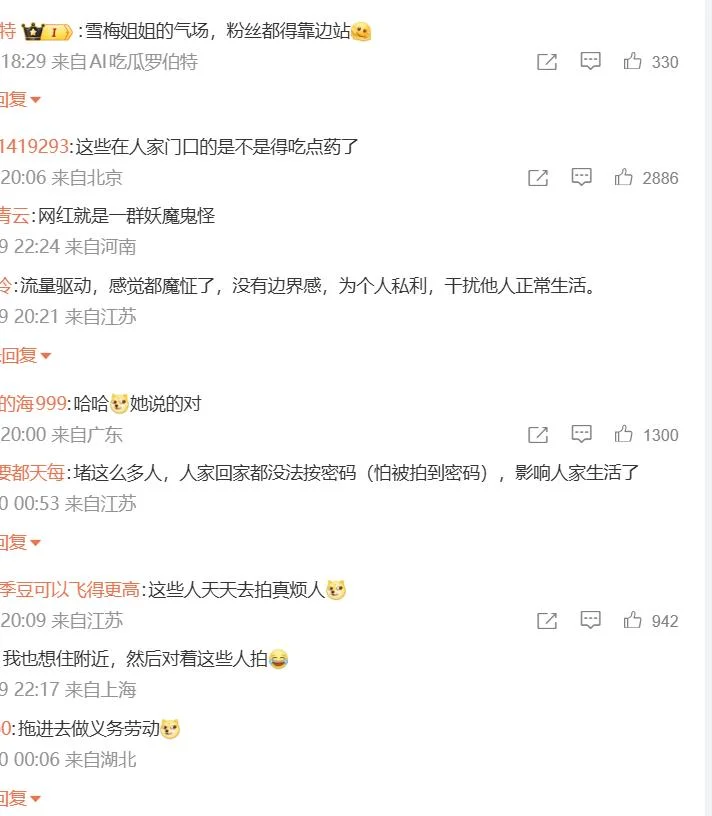Share the comment about 是不是得吃点药了
This screenshot has width=712, height=816.
[538, 178]
